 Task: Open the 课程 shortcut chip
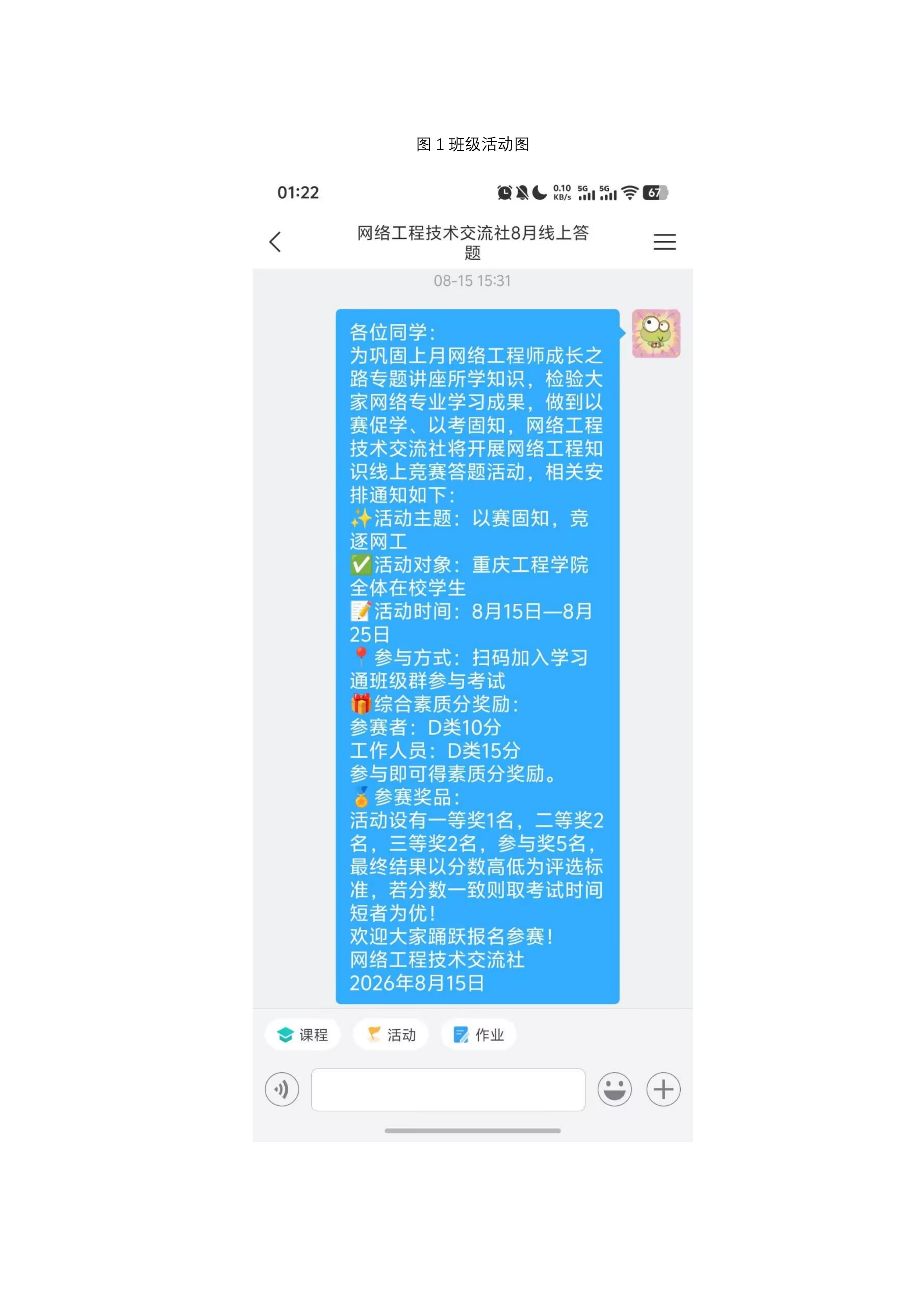303,1034
